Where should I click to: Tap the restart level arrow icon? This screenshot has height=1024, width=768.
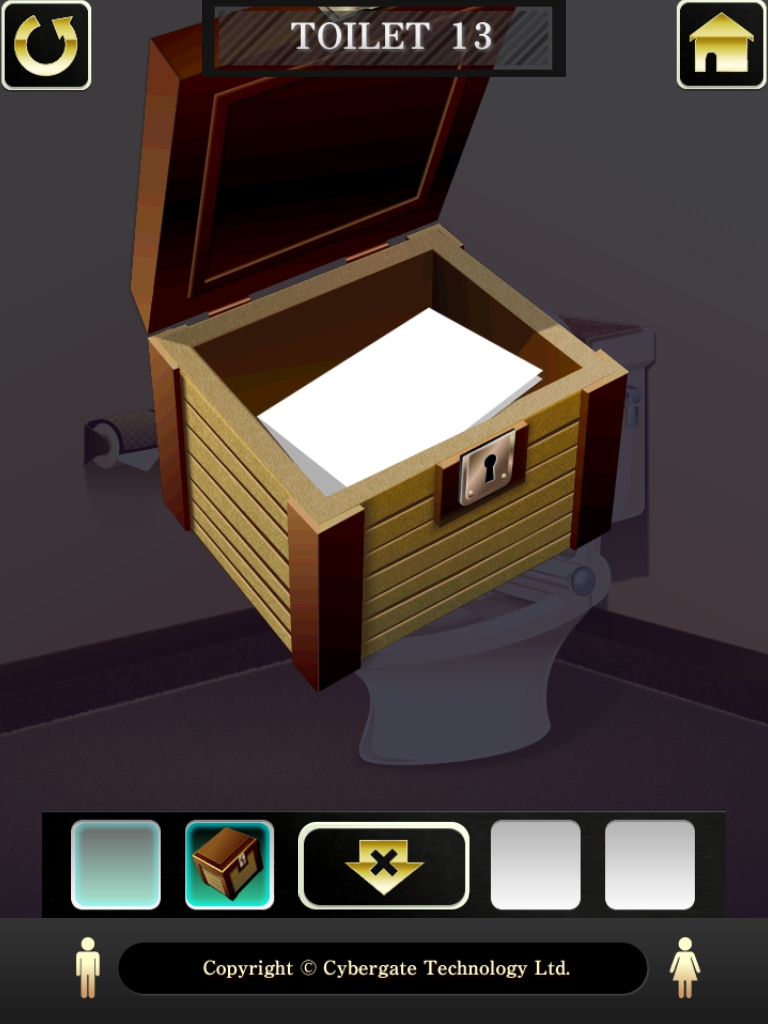pyautogui.click(x=46, y=45)
